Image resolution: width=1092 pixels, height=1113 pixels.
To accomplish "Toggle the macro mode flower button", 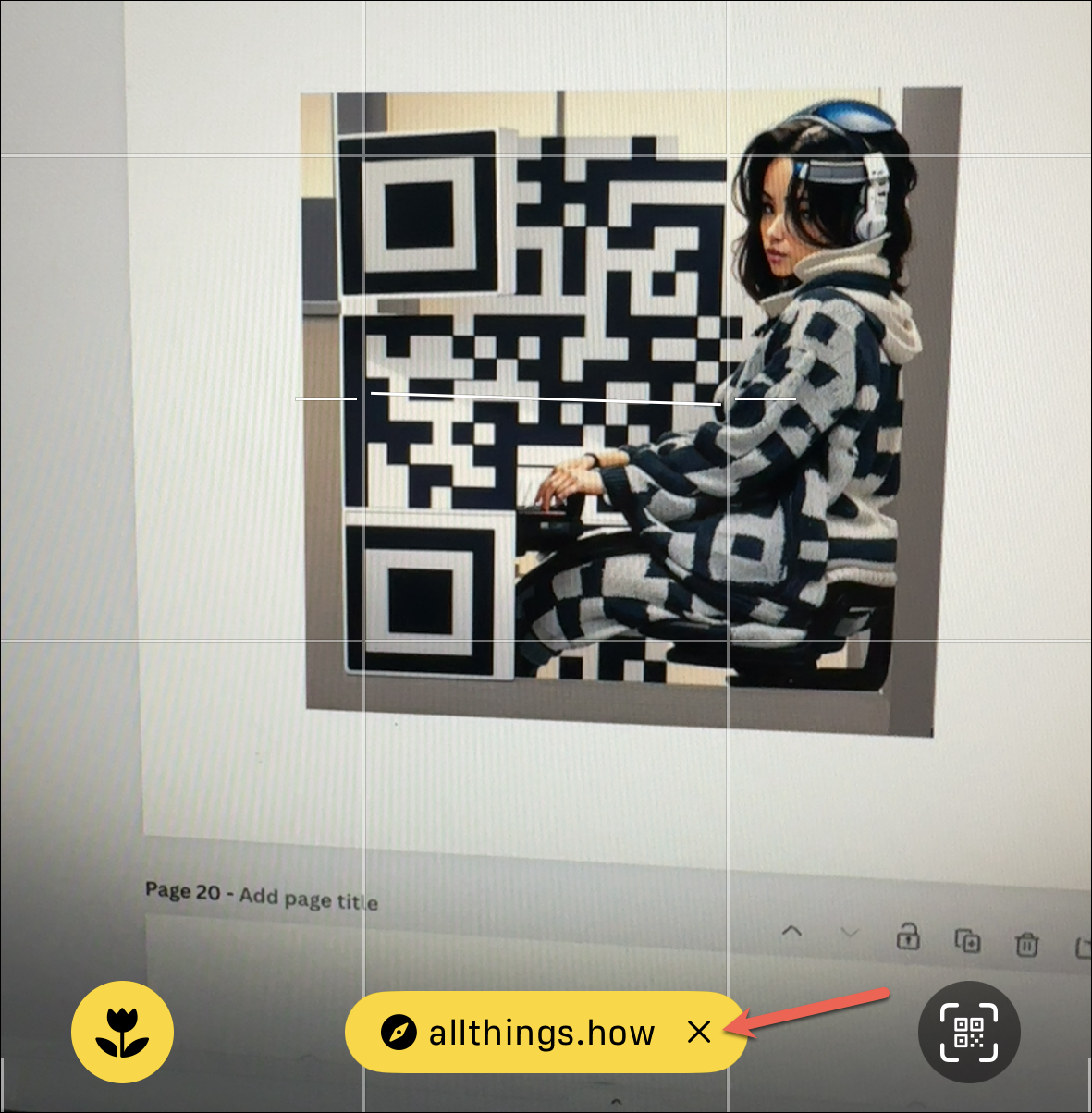I will (122, 1032).
